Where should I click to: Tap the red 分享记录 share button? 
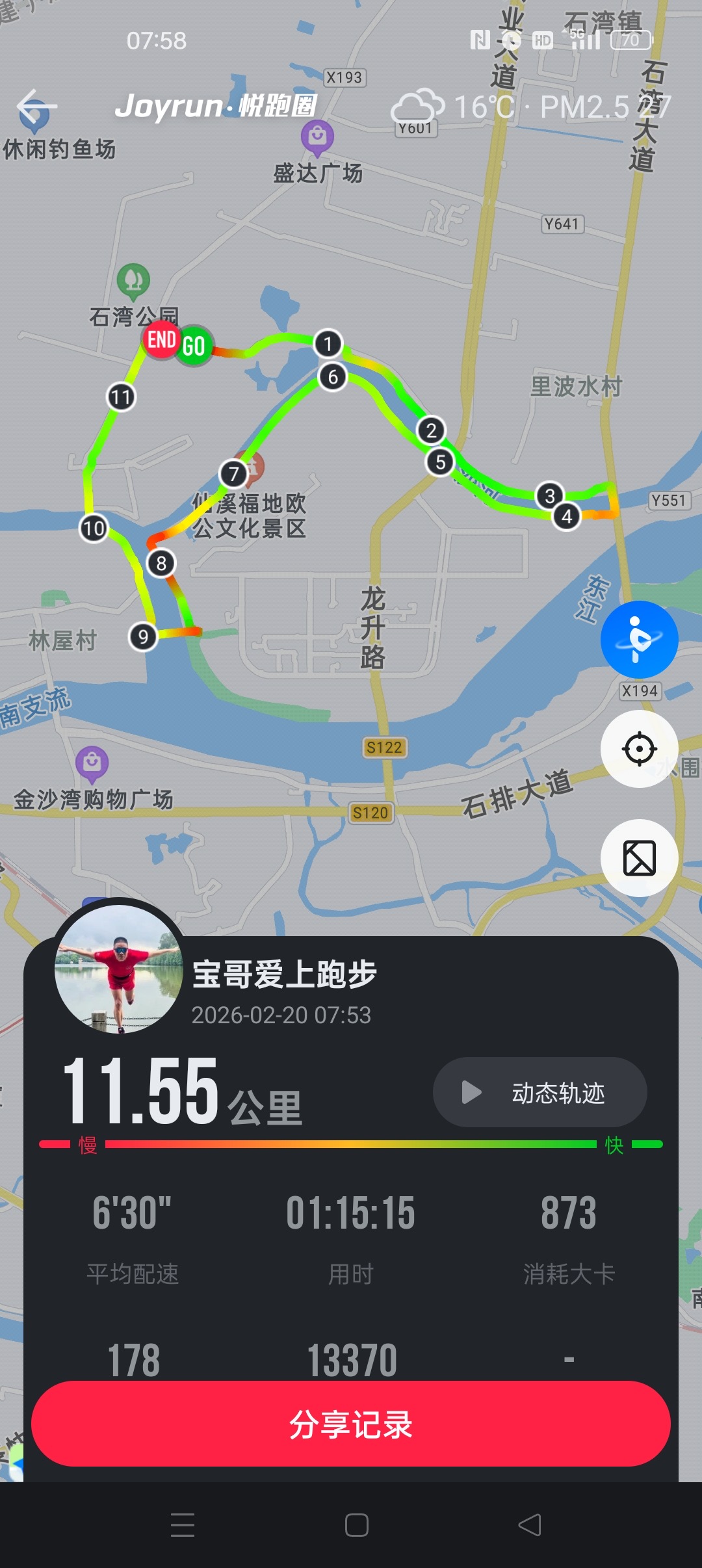(x=351, y=1424)
